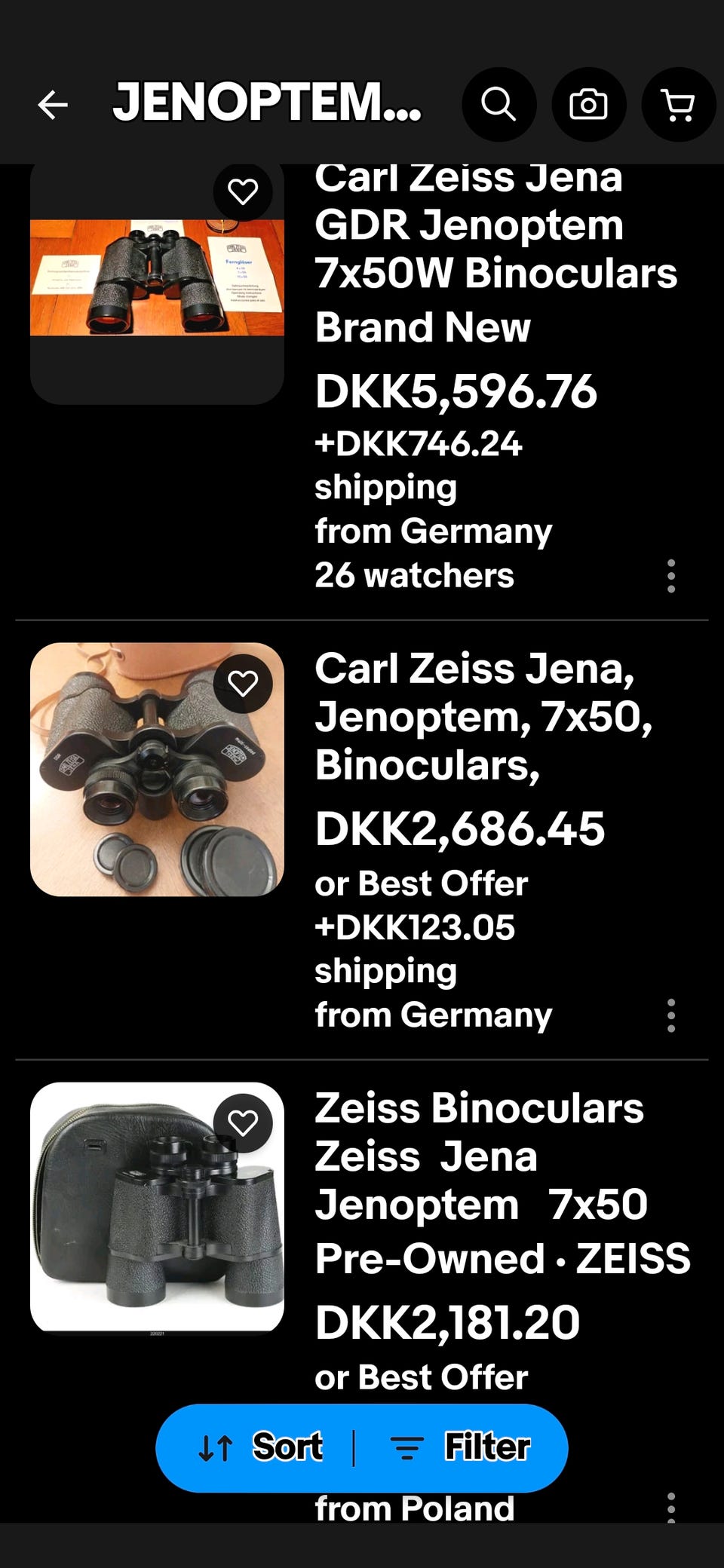
Task: Open overflow menu for the Poland listing
Action: [670, 1506]
